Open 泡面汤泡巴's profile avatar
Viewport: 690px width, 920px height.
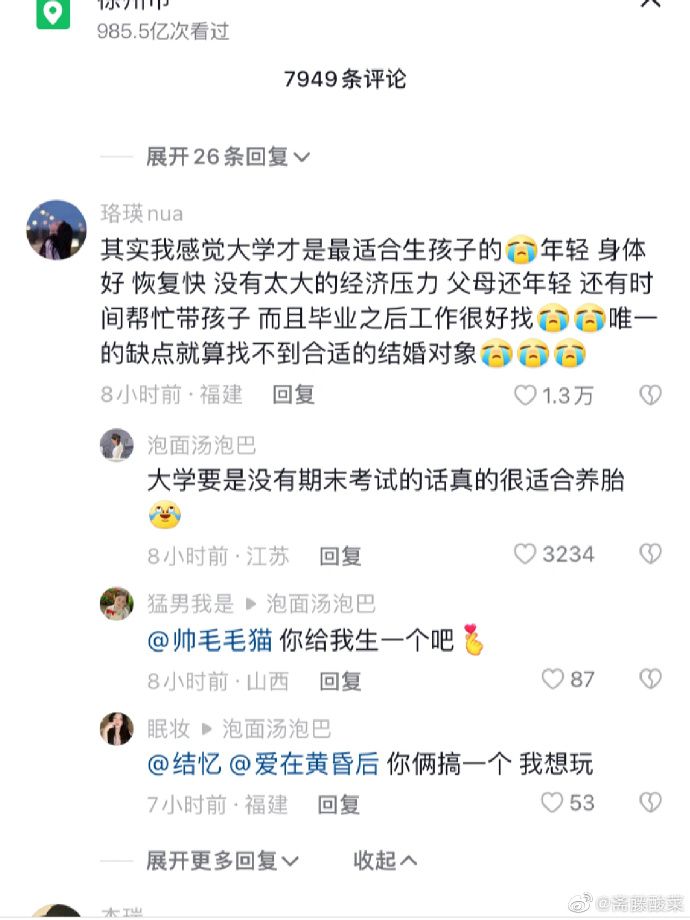coord(117,445)
